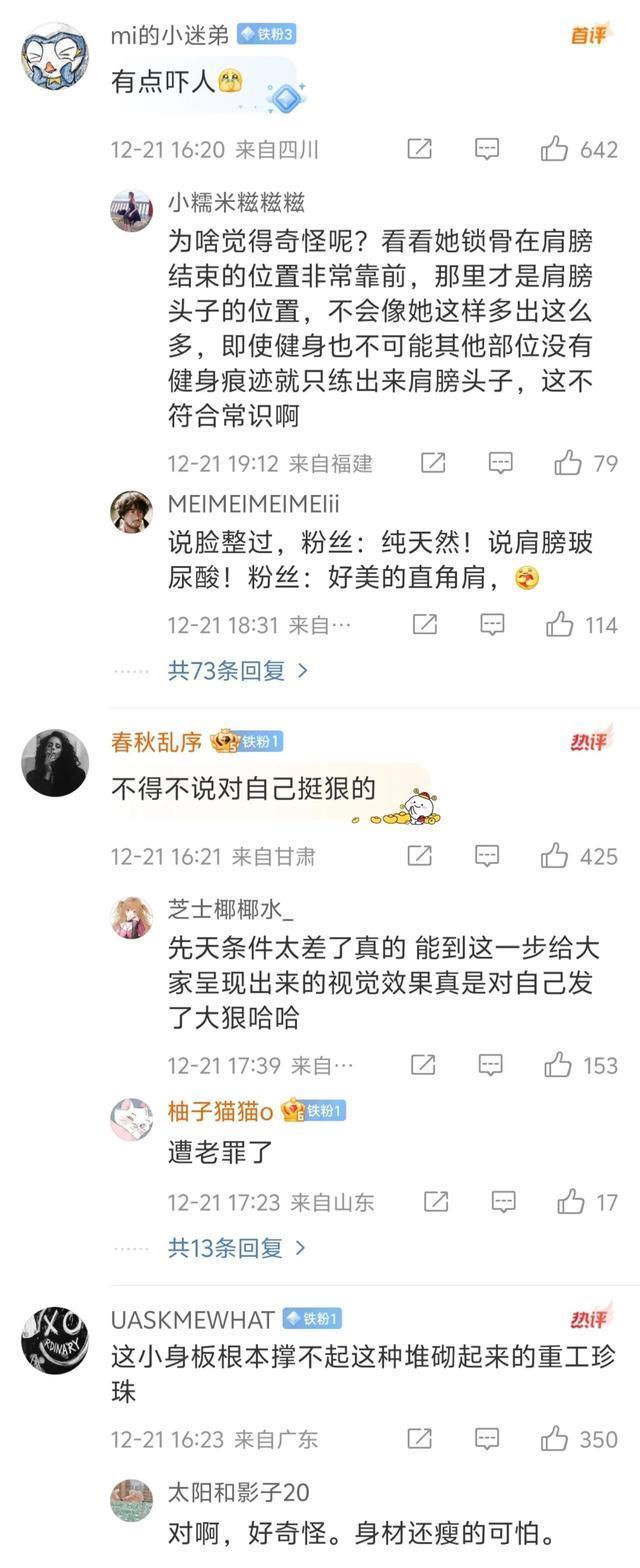Screen dimensions: 640x1568
Task: Open 太阳和影子20's profile
Action: (x=131, y=1499)
